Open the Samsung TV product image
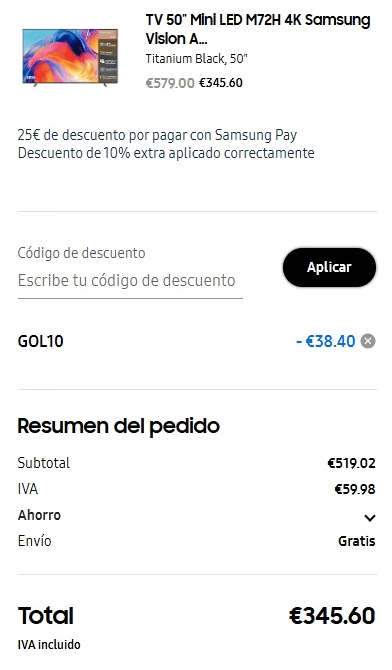 coord(70,56)
